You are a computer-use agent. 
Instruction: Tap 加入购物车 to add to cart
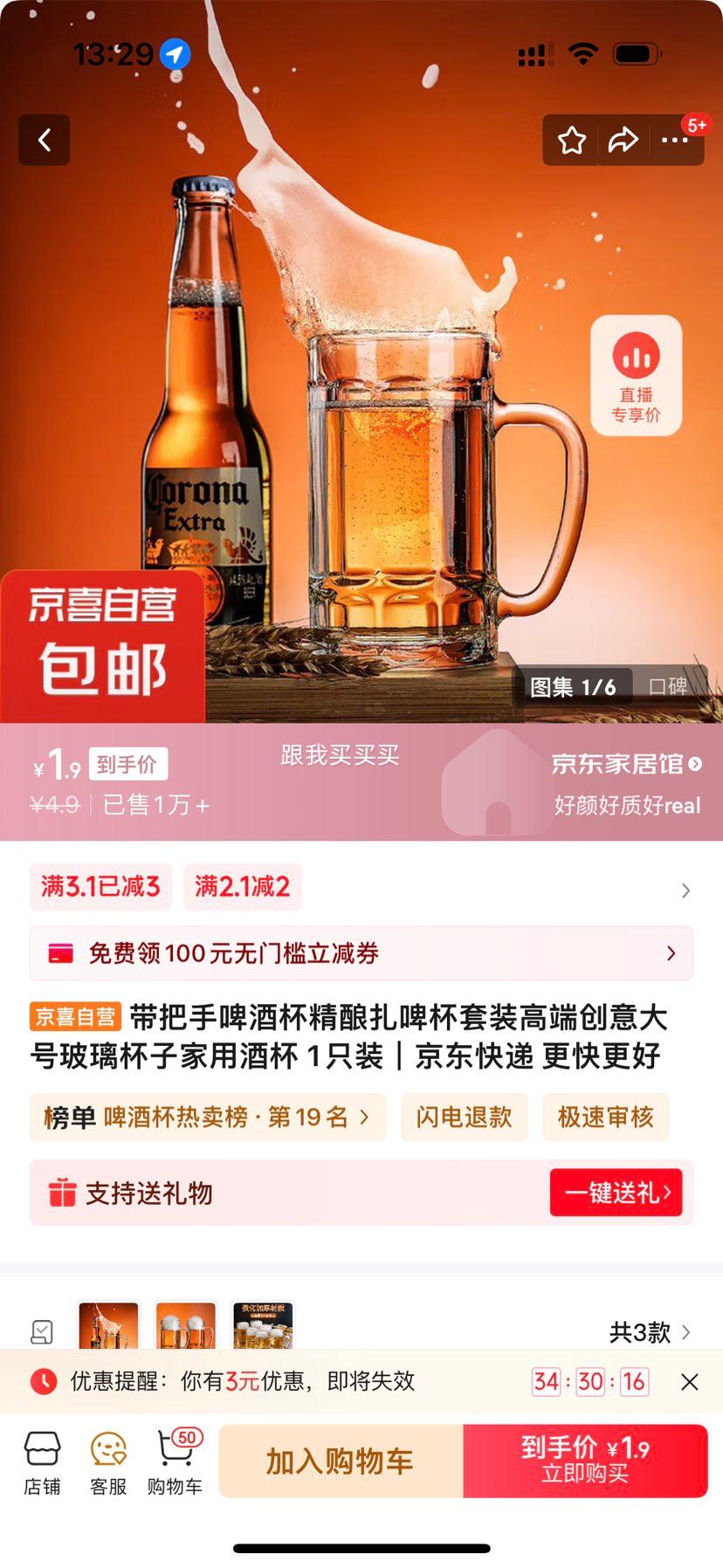pyautogui.click(x=340, y=1461)
